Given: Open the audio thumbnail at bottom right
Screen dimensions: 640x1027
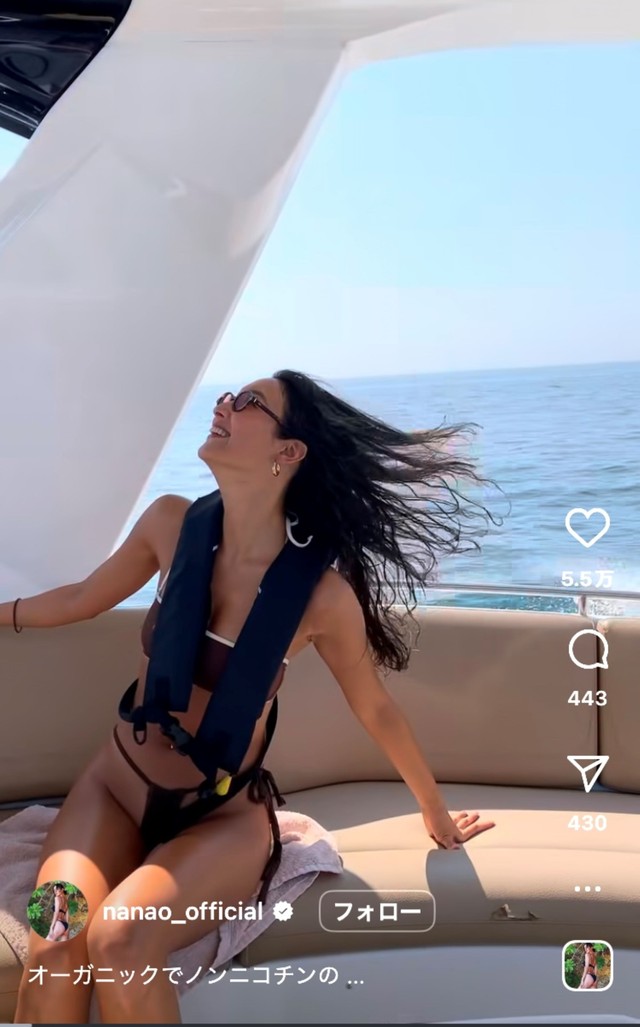Looking at the screenshot, I should click(587, 965).
